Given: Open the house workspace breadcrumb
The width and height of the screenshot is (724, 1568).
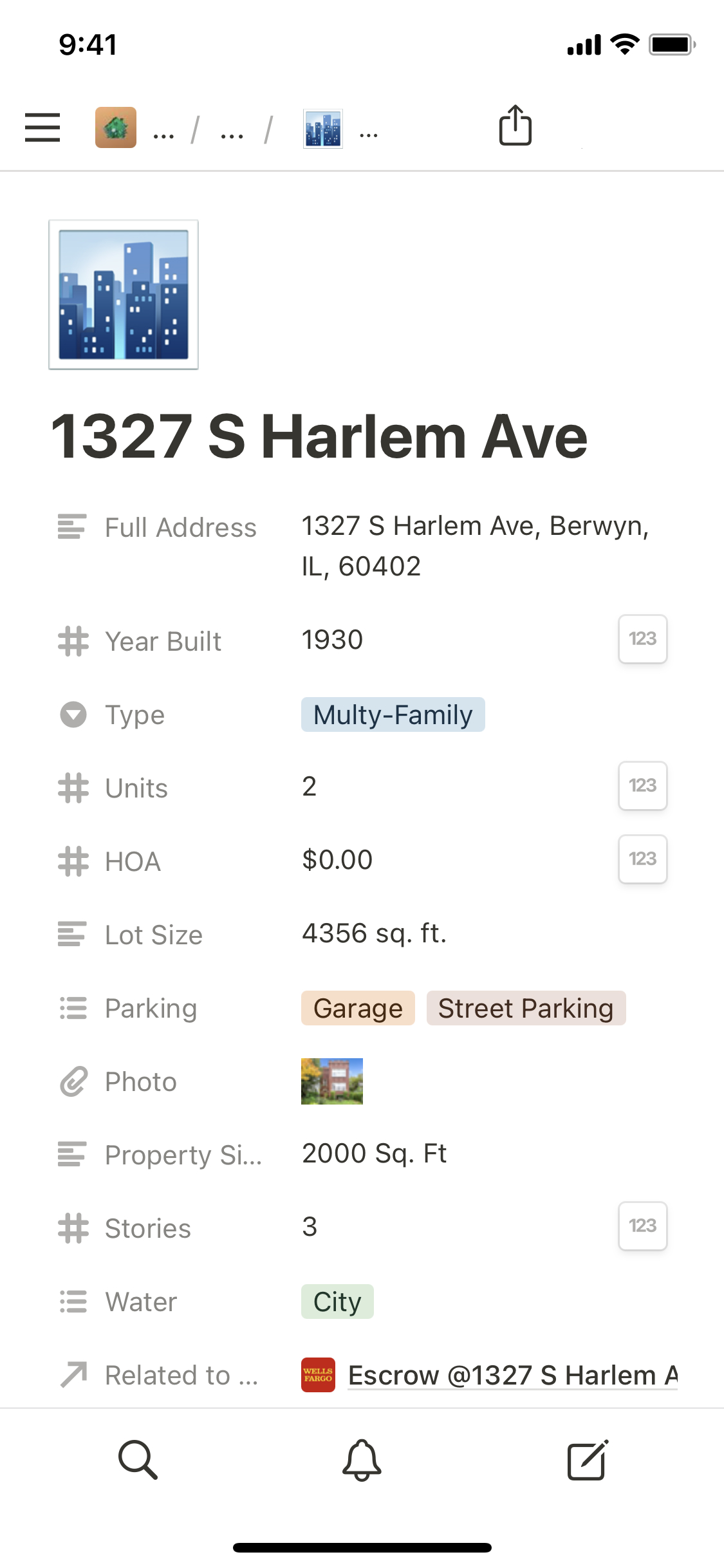Looking at the screenshot, I should 116,127.
